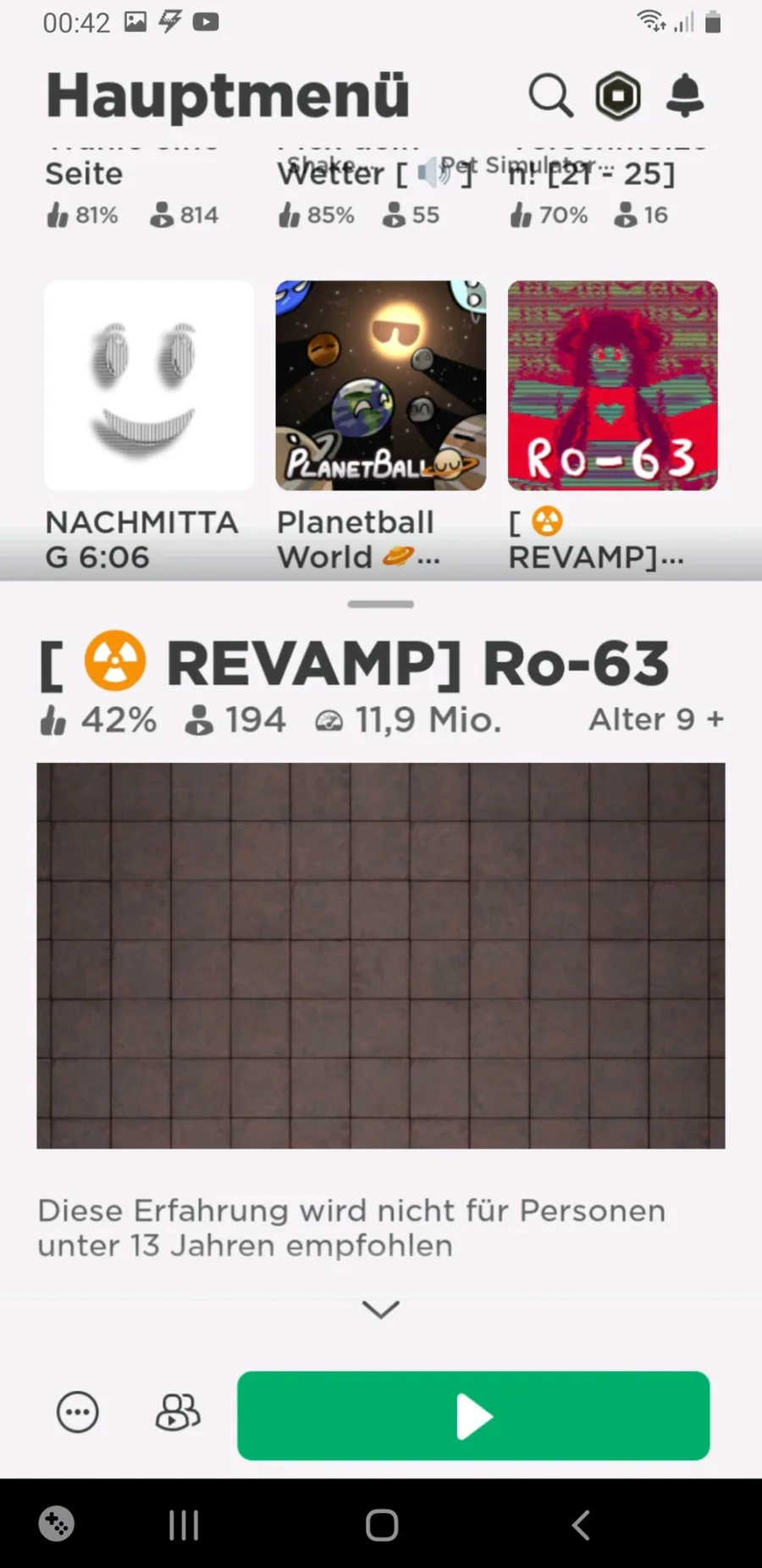The height and width of the screenshot is (1568, 762).
Task: Open the more options menu
Action: coord(78,1412)
